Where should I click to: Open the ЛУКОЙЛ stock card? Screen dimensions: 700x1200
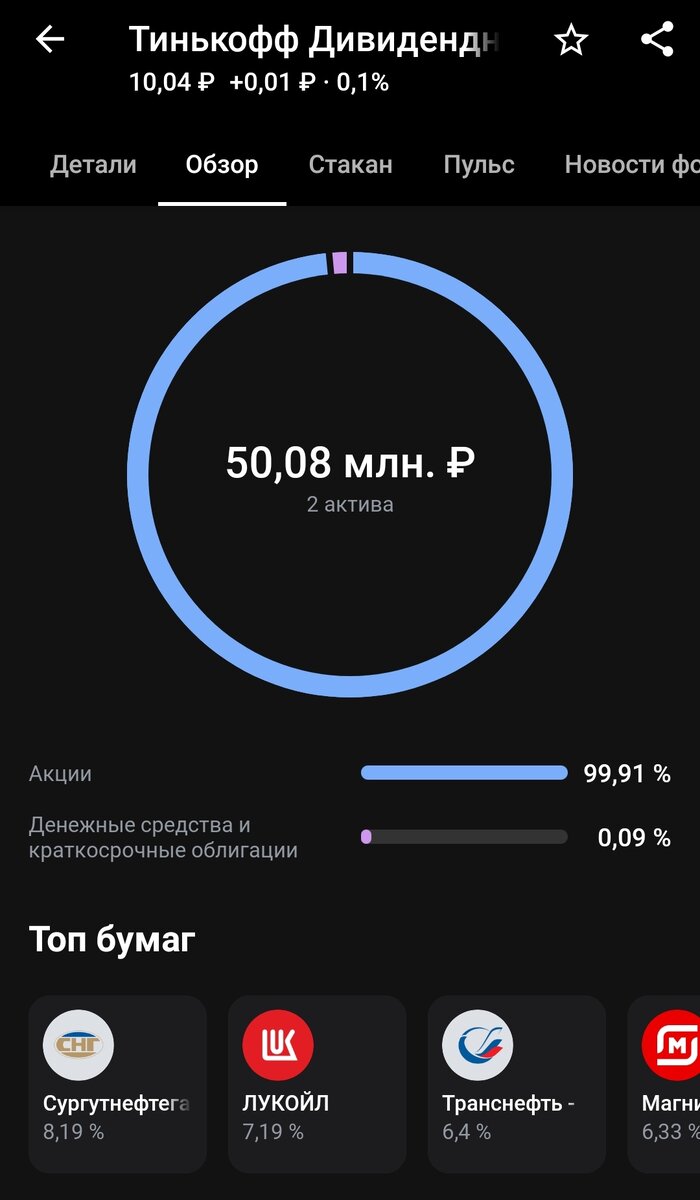pos(318,1084)
